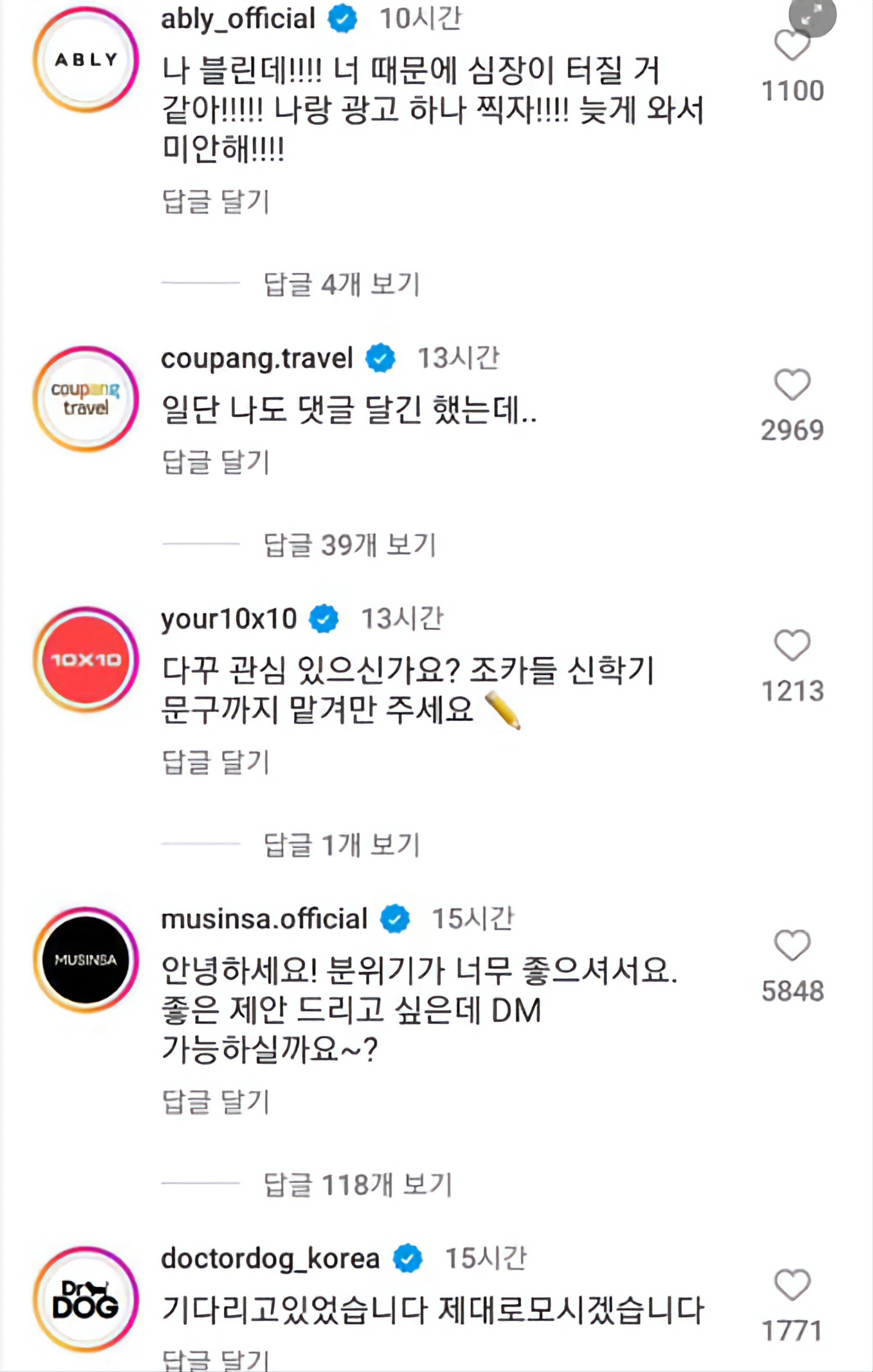Visit the doctordog_korea profile

pos(270,1259)
